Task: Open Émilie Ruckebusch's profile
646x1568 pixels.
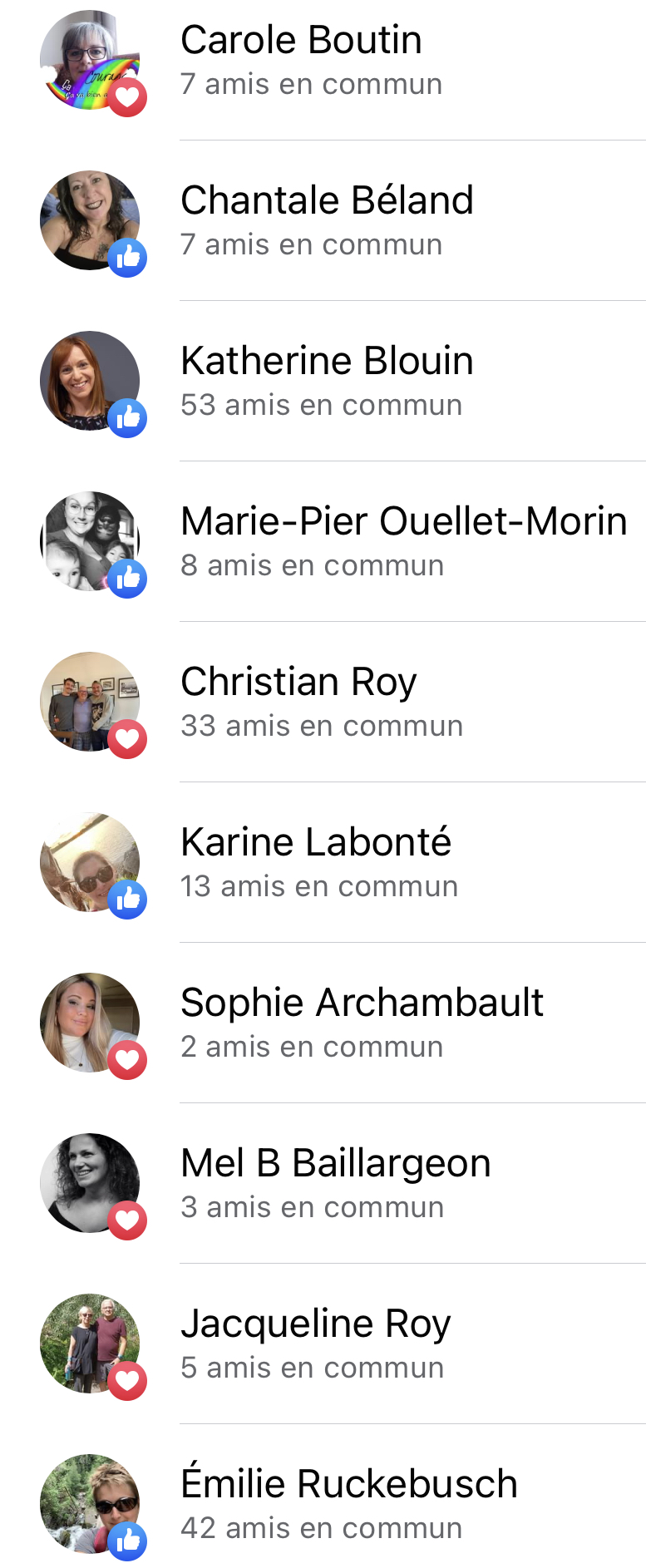Action: 348,1485
